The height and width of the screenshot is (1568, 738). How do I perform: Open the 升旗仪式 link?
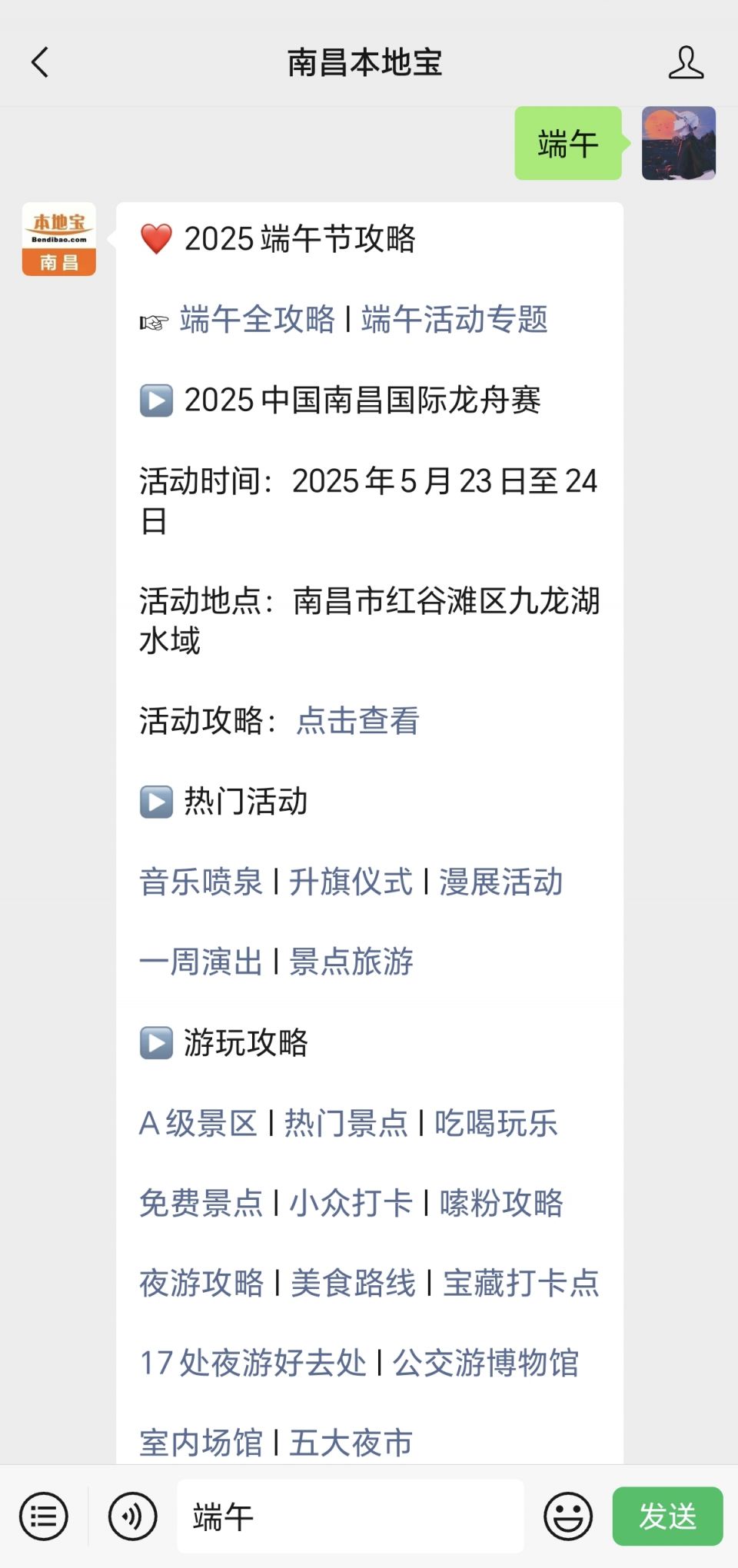351,882
